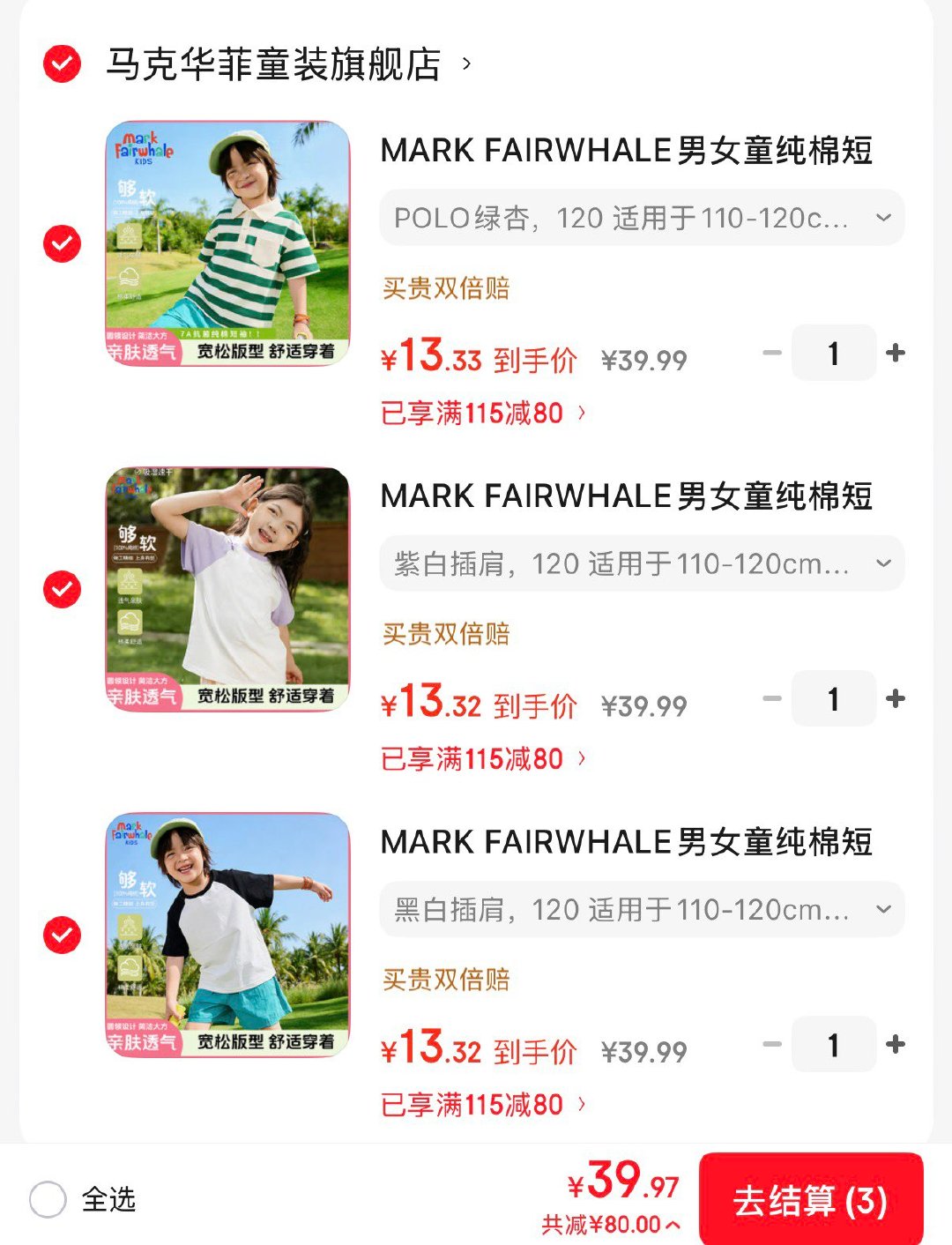The image size is (952, 1245).
Task: Open the 黑白插肩 shirt product image
Action: click(227, 935)
